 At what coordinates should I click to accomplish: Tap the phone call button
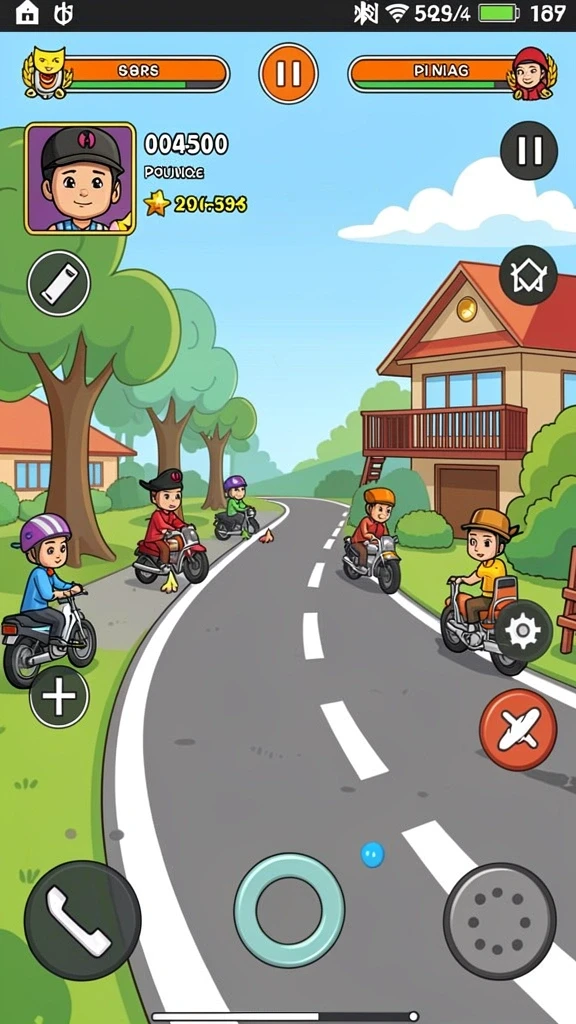pos(82,918)
